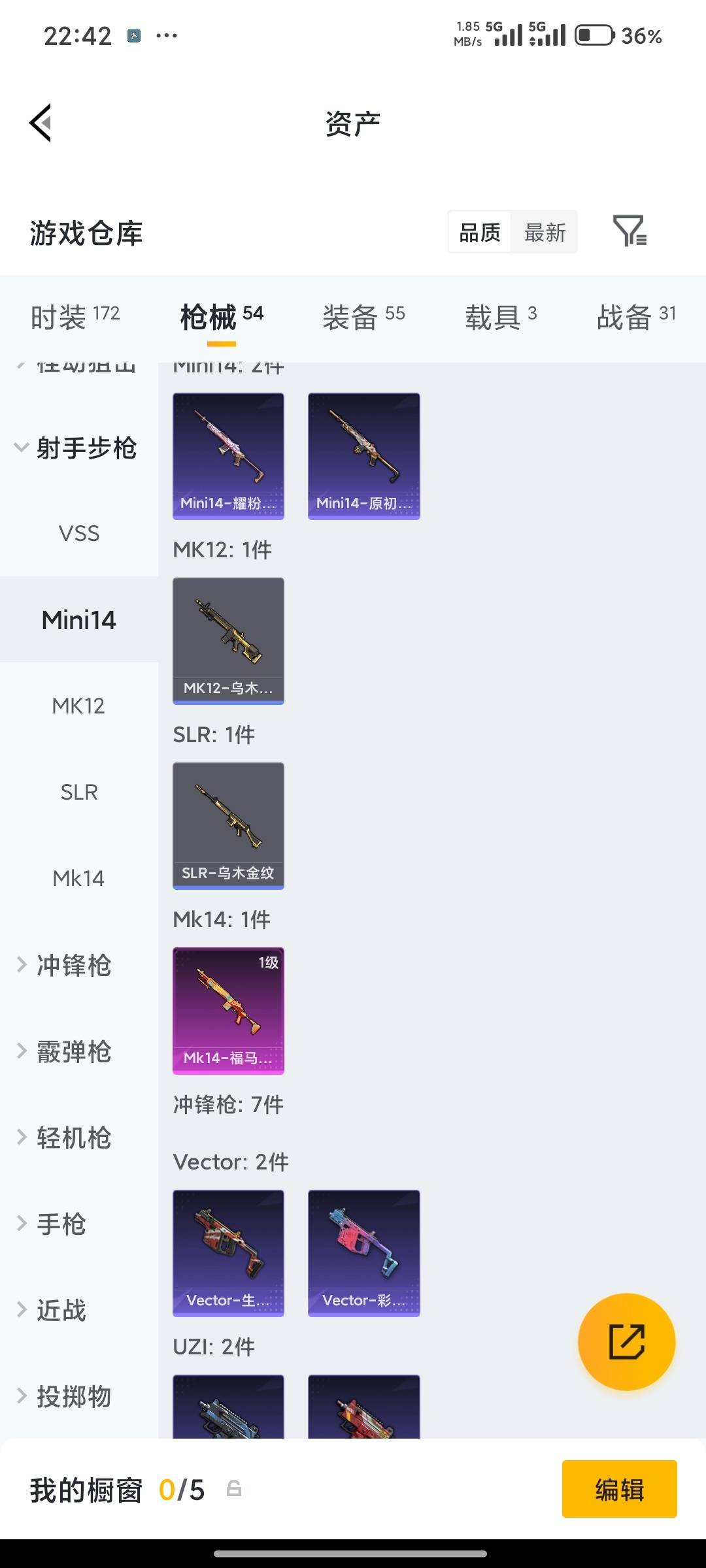Select the SLR-乌木金纹 weapon skin
Image resolution: width=706 pixels, height=1568 pixels.
click(227, 825)
